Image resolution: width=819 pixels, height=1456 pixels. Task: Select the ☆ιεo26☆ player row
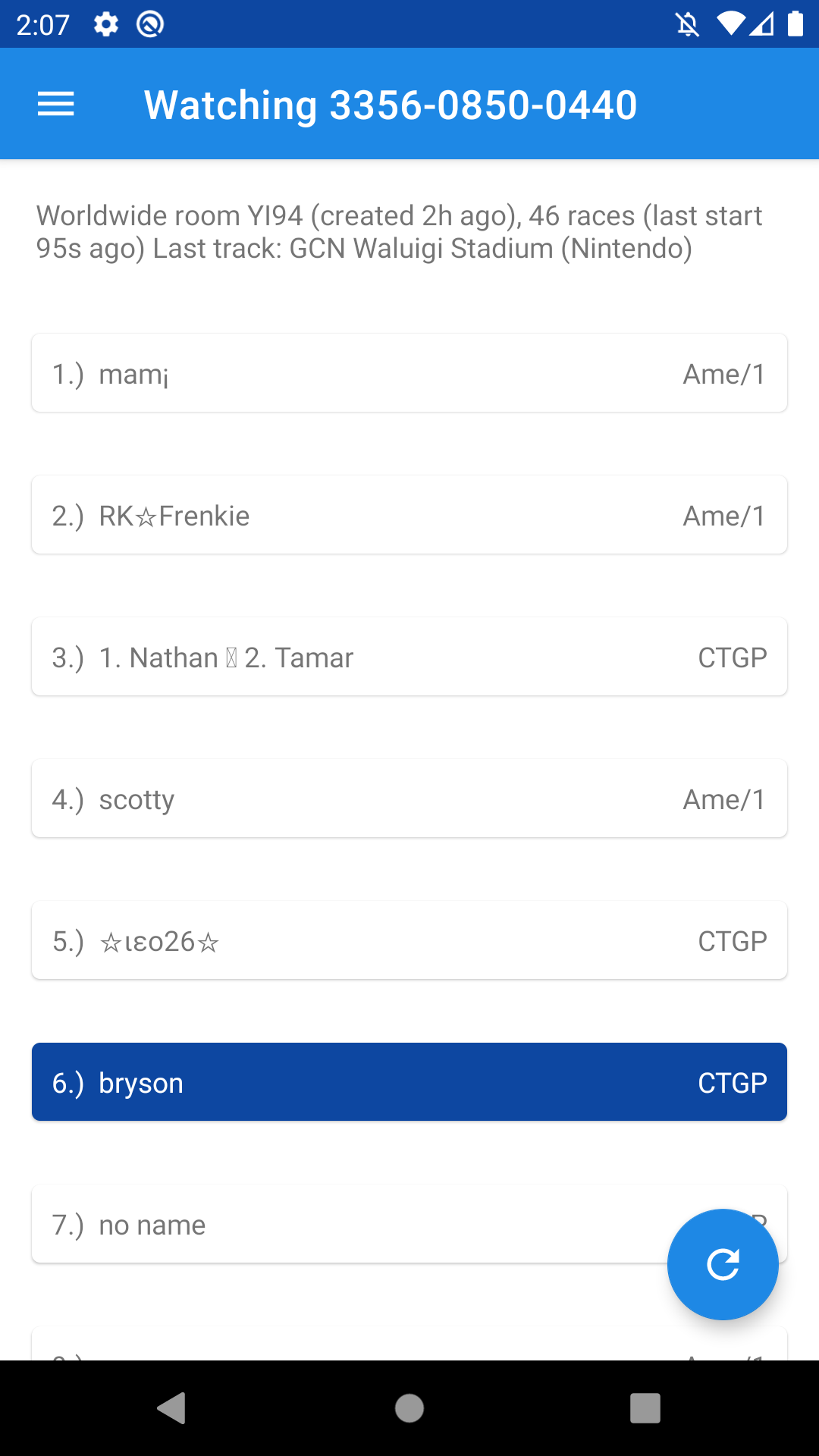pos(409,940)
